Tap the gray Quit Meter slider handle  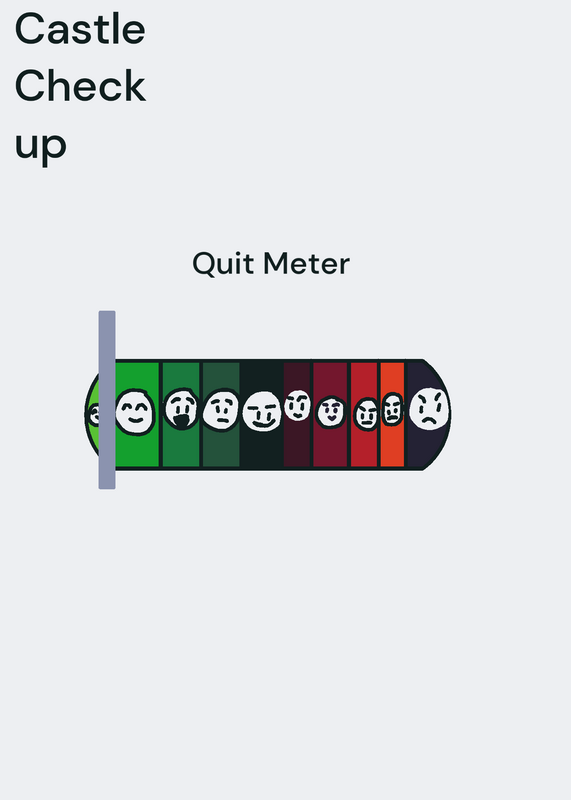coord(107,399)
